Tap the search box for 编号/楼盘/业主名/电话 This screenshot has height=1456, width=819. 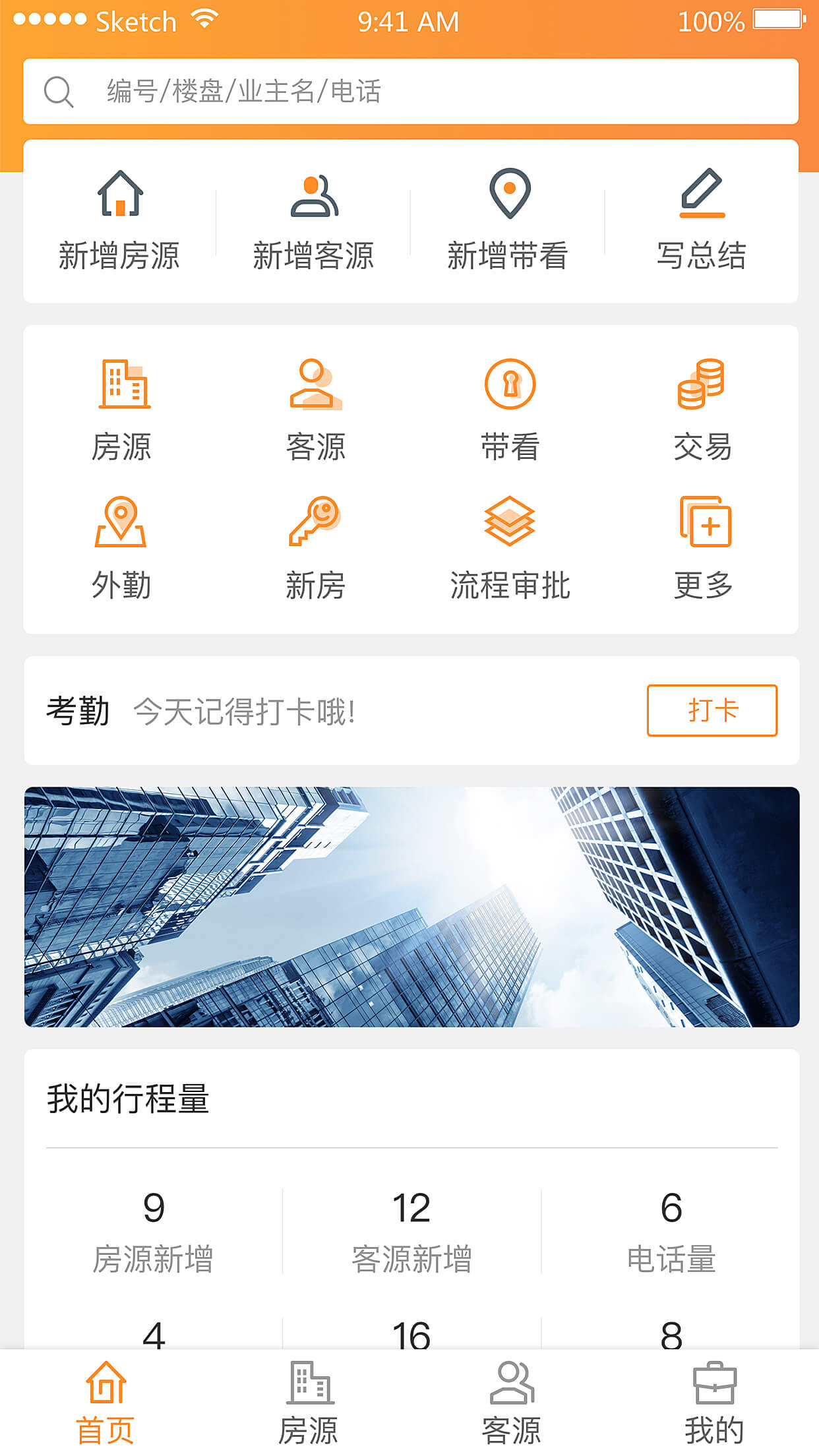(409, 92)
